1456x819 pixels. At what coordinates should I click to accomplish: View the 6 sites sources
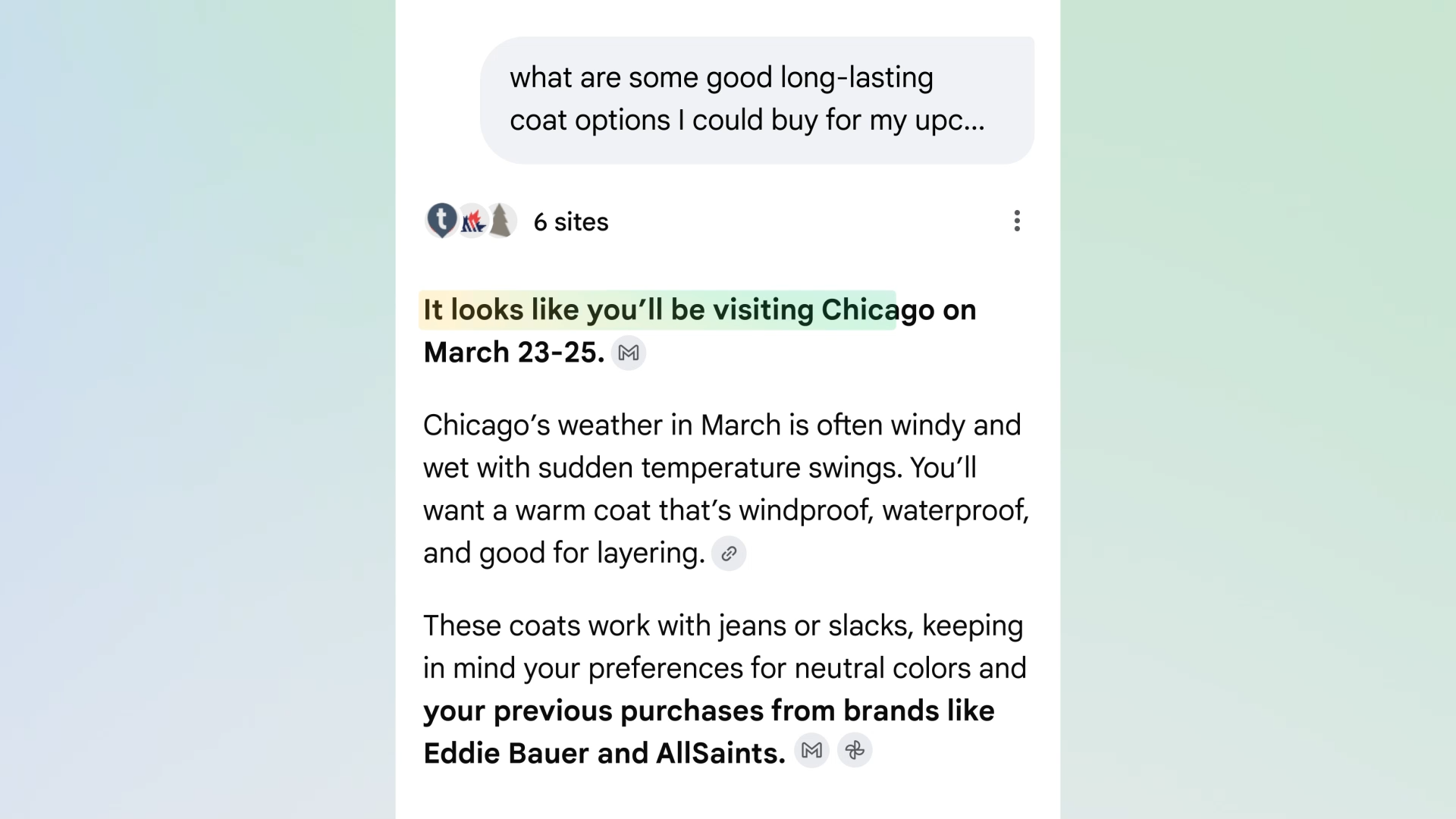[570, 222]
